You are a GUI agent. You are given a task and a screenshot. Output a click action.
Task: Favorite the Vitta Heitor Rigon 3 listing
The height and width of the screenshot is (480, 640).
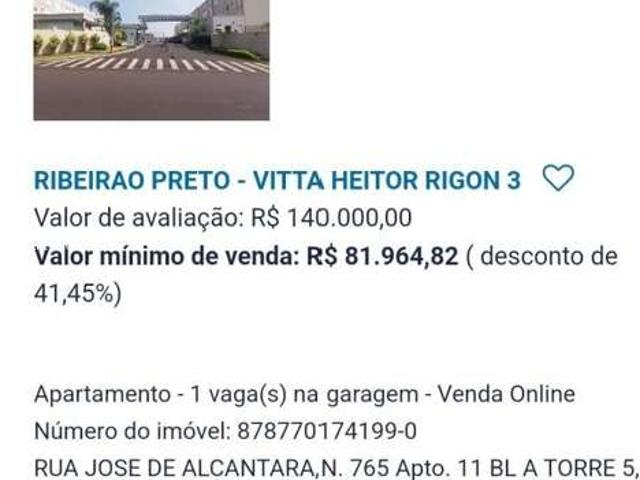[x=558, y=179]
